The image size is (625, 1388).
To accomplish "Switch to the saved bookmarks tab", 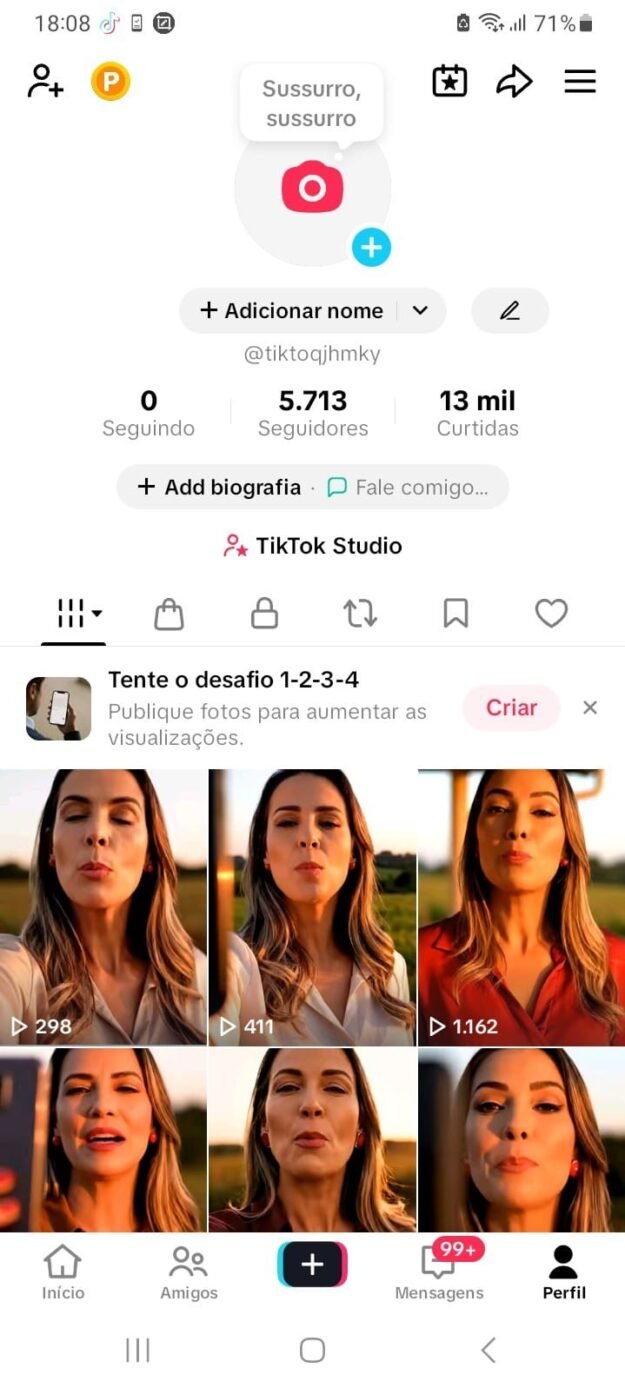I will click(456, 613).
